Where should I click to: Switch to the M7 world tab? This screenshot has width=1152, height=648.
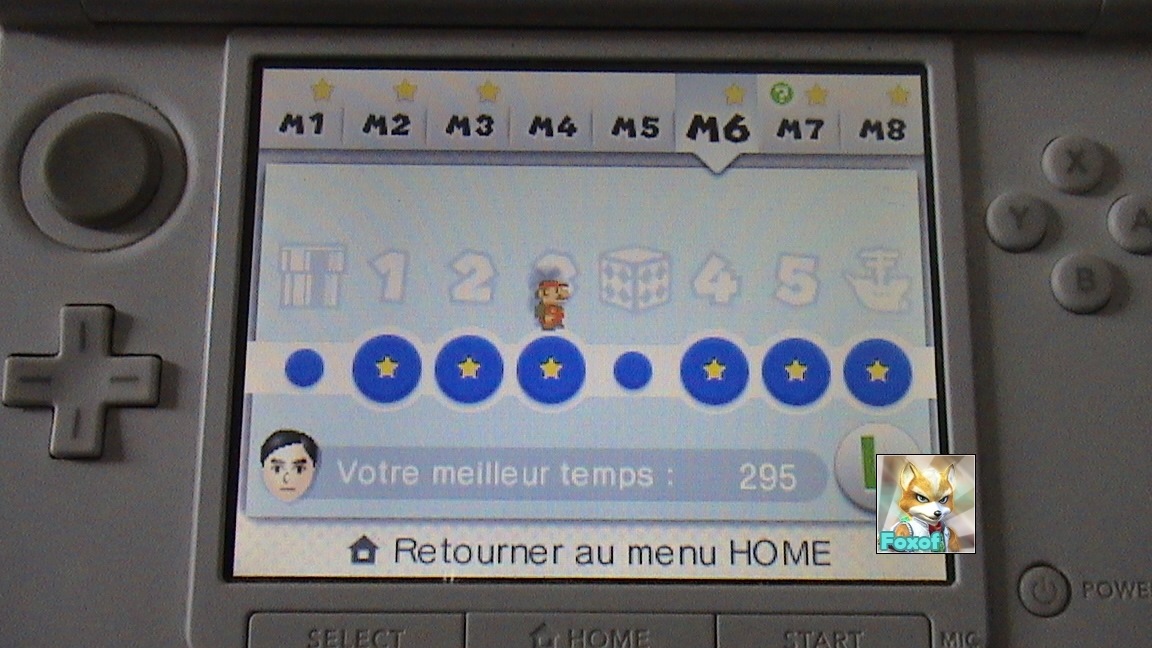tap(800, 127)
